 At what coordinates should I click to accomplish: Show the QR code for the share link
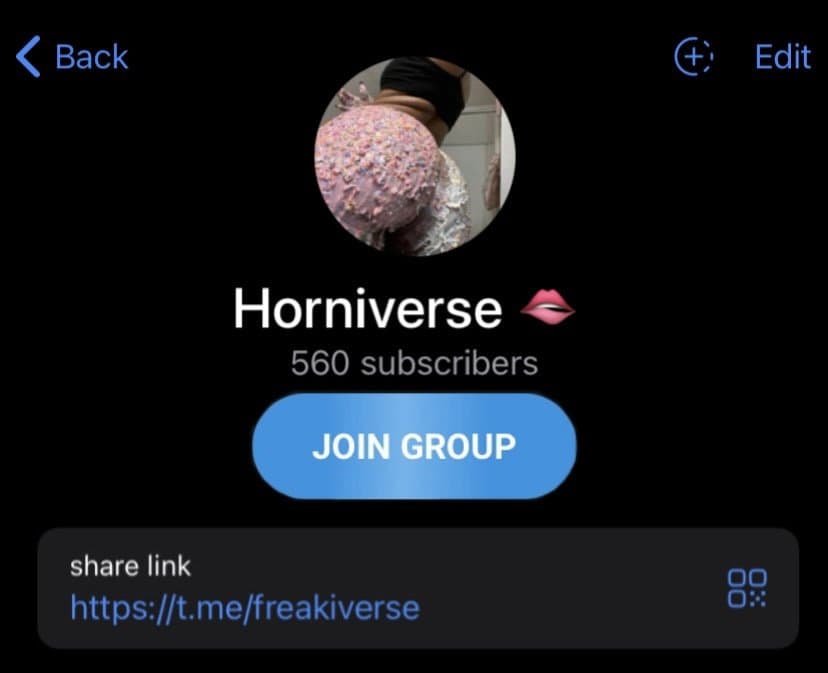tap(746, 588)
